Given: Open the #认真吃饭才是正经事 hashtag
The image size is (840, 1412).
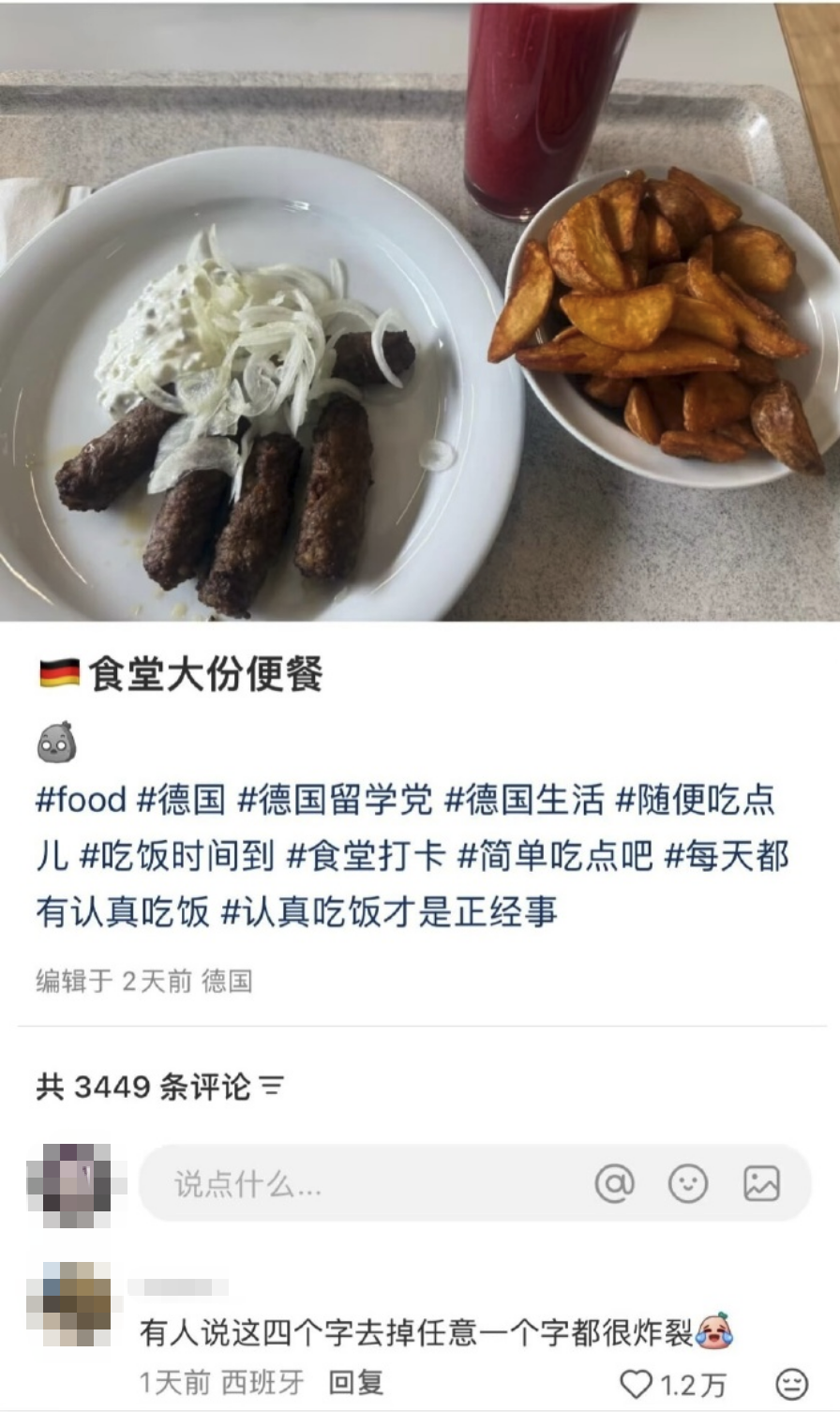Looking at the screenshot, I should (389, 911).
